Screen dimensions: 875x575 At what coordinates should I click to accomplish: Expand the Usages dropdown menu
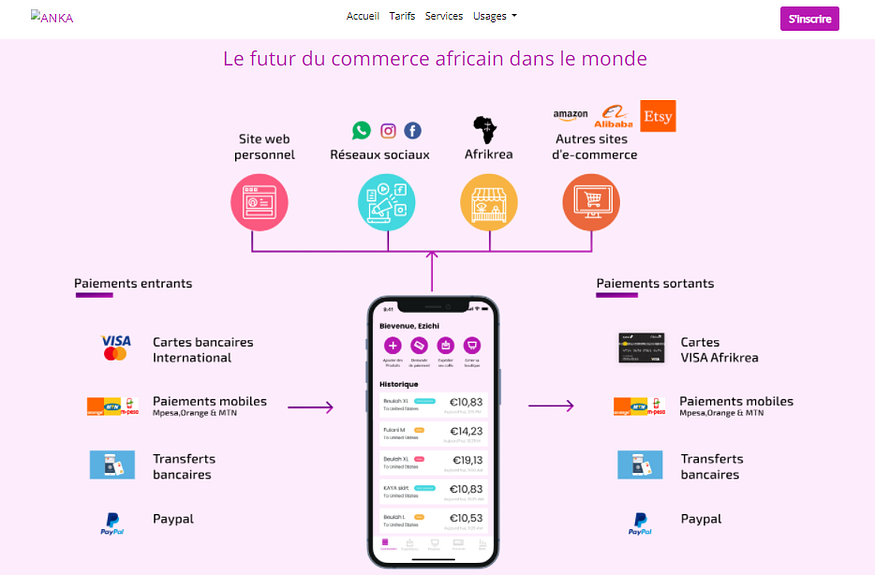pyautogui.click(x=495, y=16)
